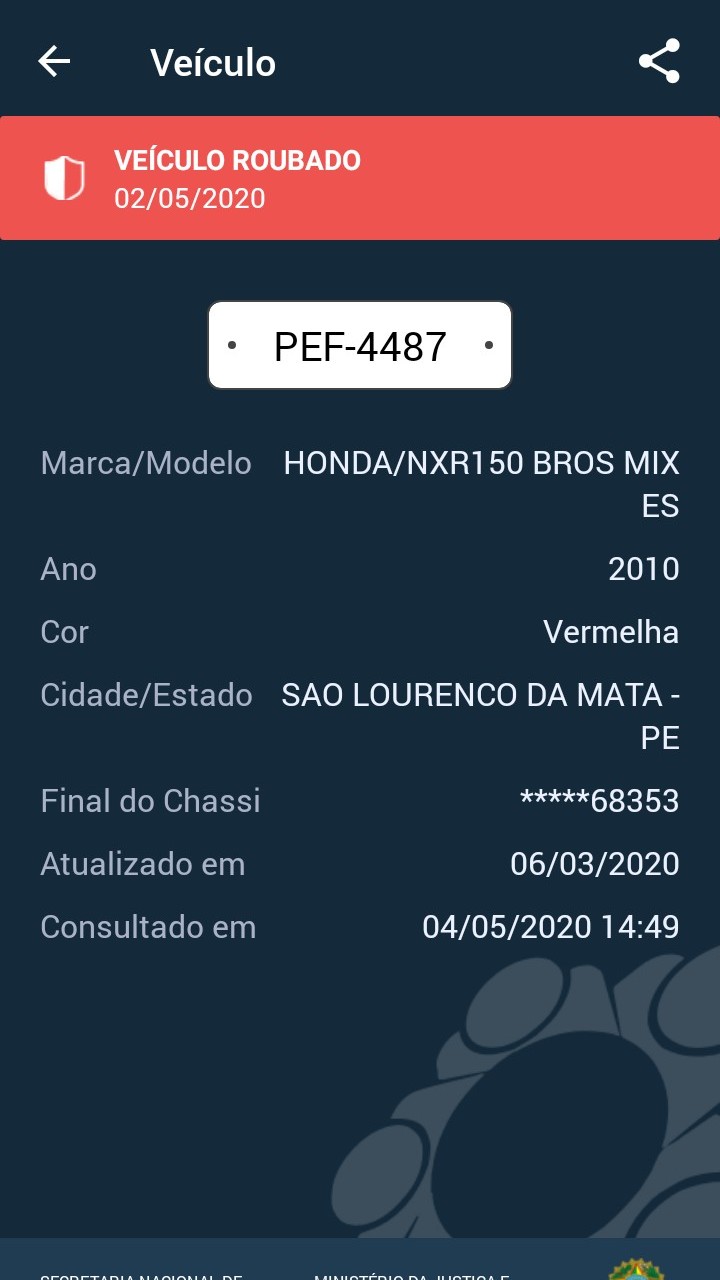Click the back arrow to return
Image resolution: width=720 pixels, height=1280 pixels.
(54, 61)
